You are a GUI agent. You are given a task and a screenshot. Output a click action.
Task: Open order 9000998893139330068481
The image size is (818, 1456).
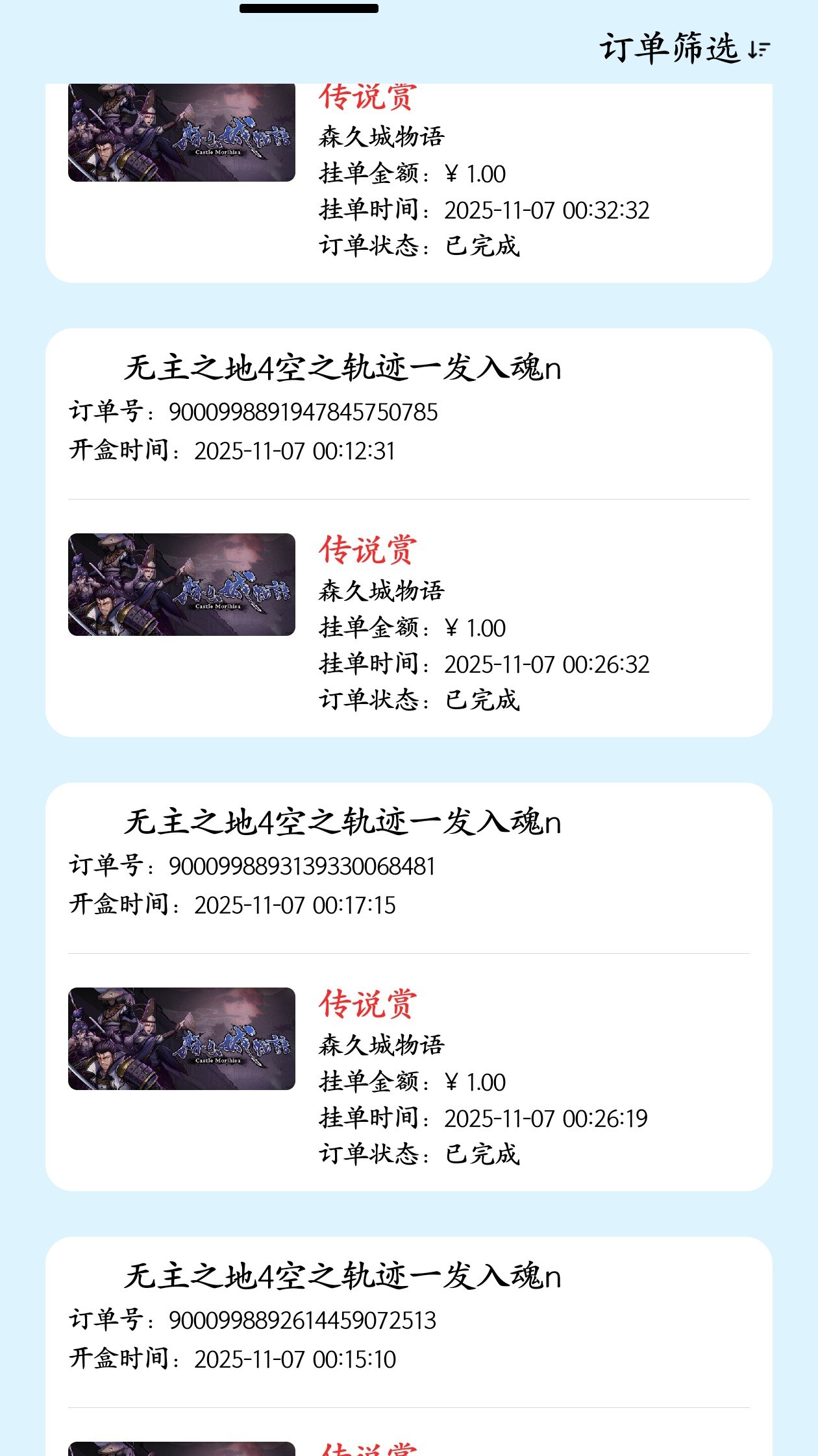[x=409, y=986]
